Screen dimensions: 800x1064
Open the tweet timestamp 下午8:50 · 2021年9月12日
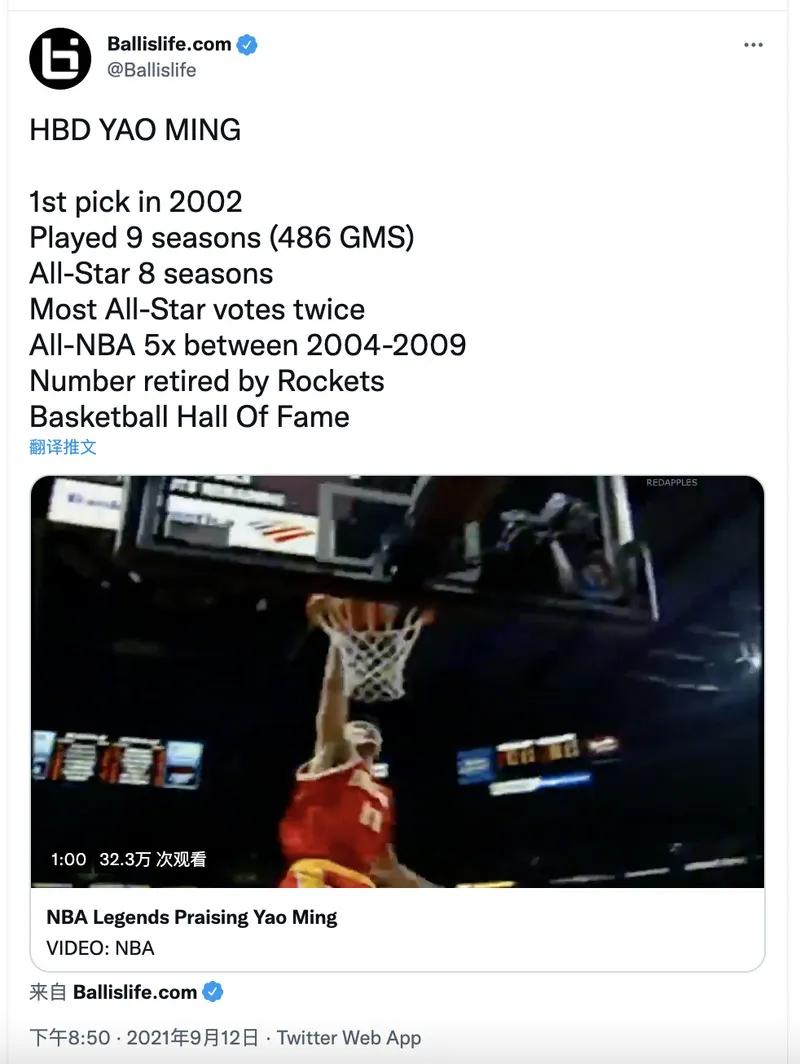pyautogui.click(x=144, y=1038)
